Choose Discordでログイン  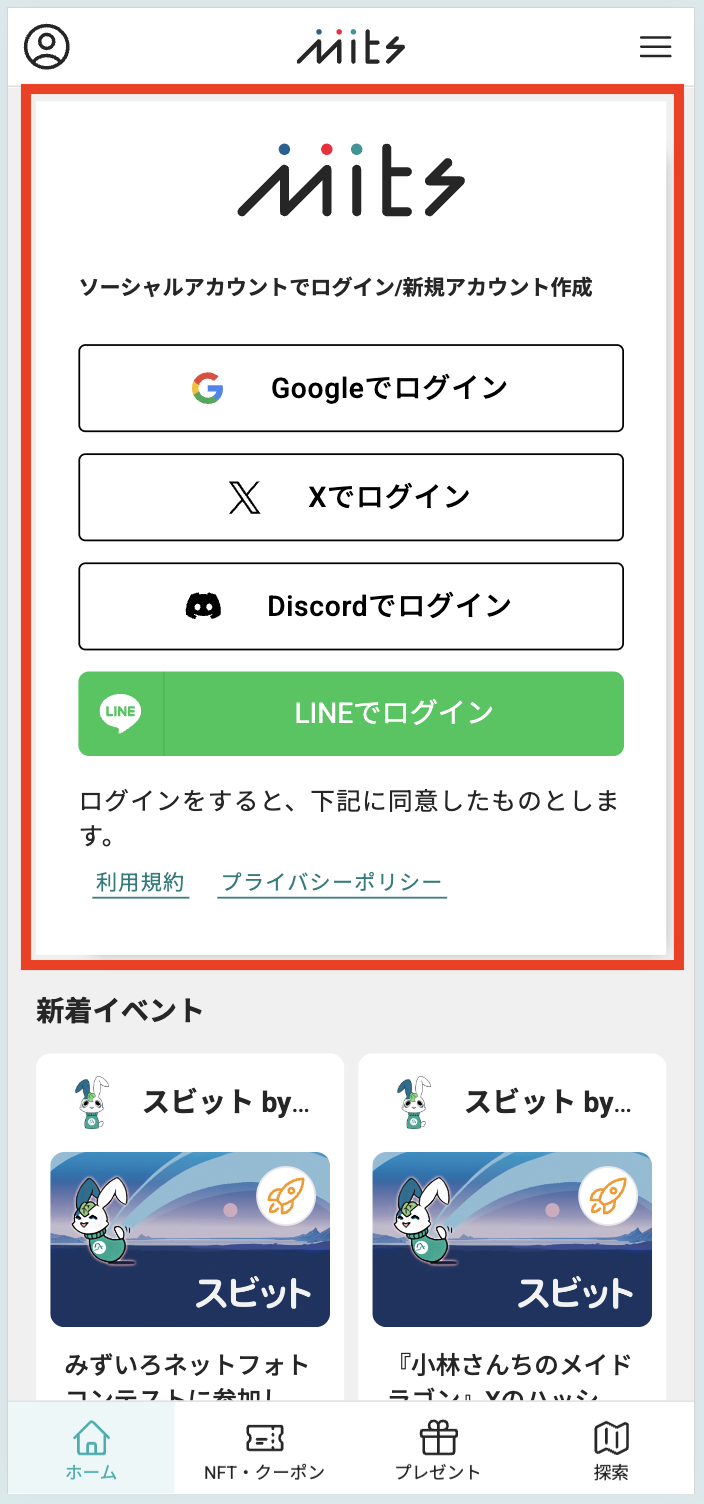click(351, 606)
